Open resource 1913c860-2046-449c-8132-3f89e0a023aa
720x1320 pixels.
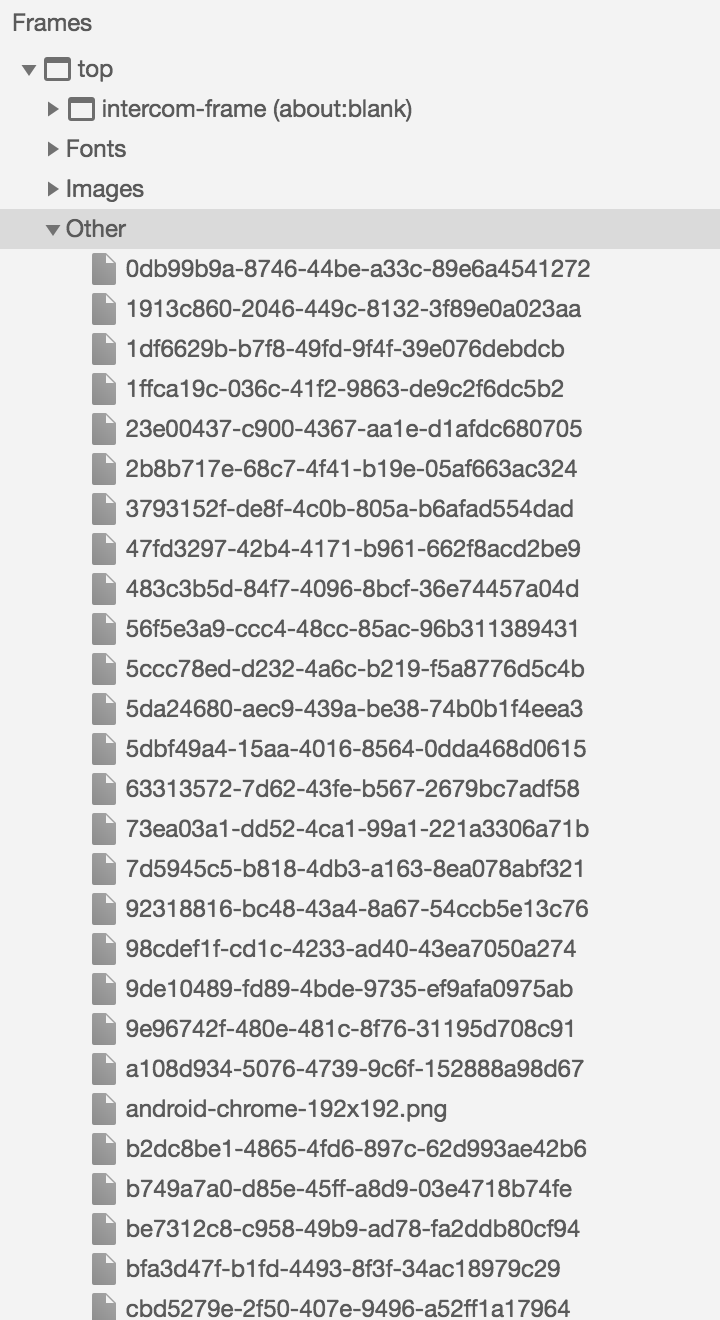coord(353,309)
